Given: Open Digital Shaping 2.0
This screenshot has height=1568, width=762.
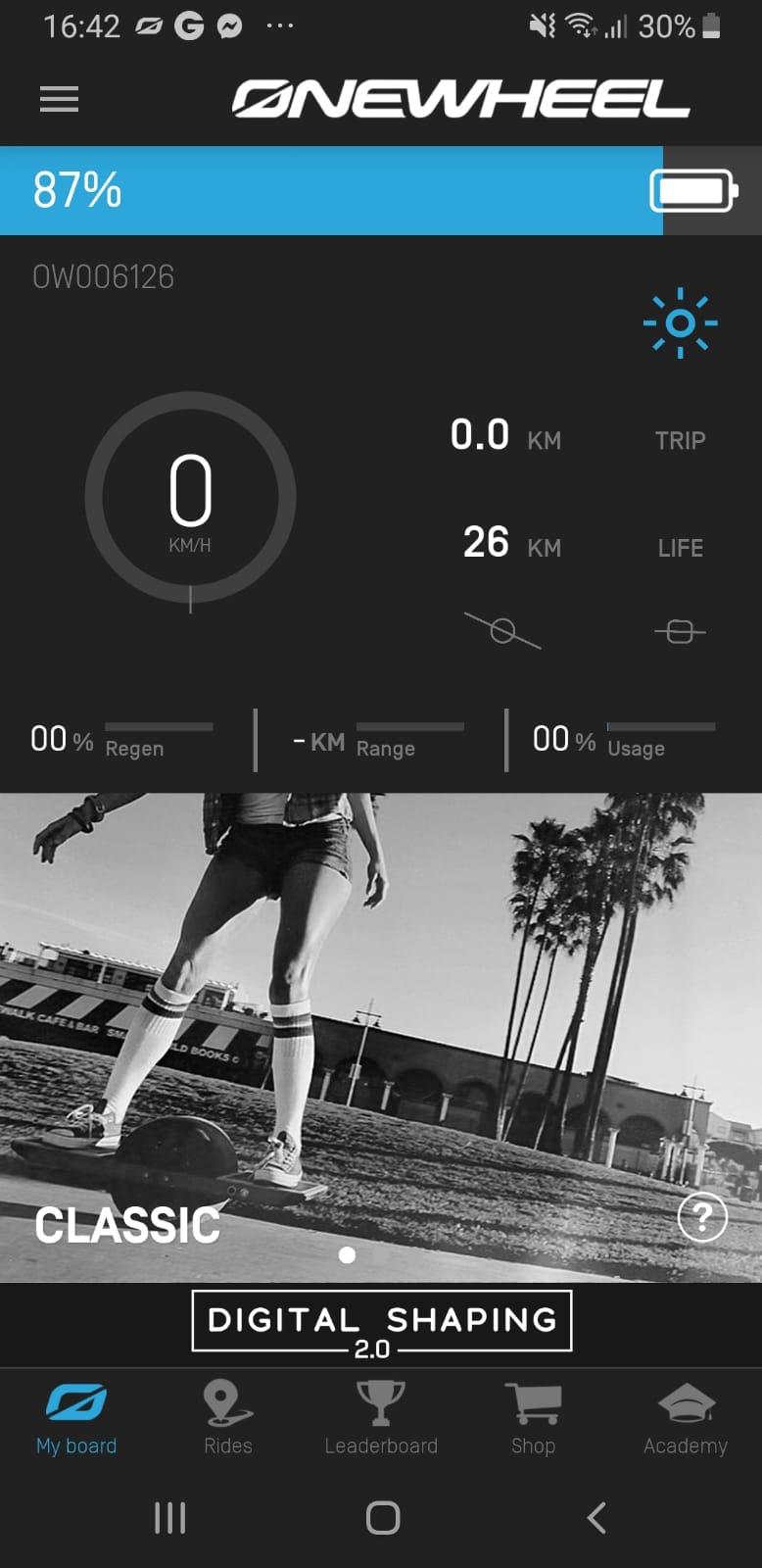Looking at the screenshot, I should point(382,1324).
